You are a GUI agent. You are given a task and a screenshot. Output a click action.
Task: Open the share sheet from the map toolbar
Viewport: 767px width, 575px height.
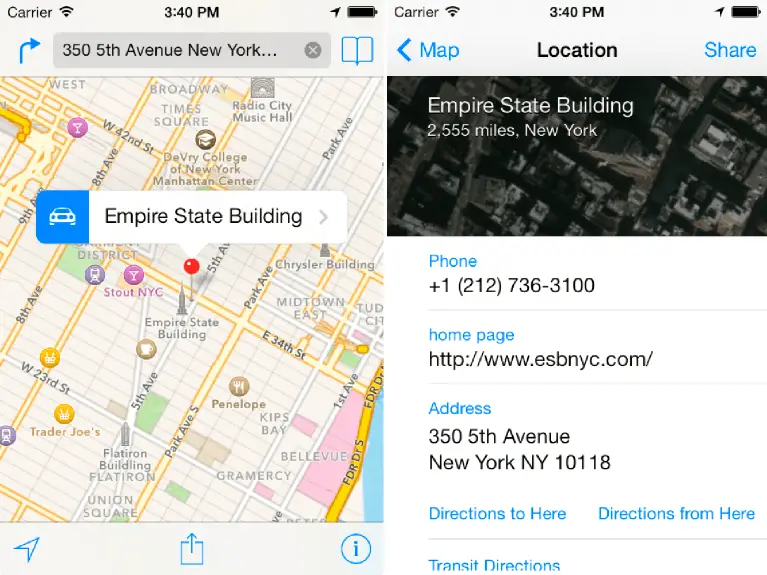pyautogui.click(x=191, y=547)
